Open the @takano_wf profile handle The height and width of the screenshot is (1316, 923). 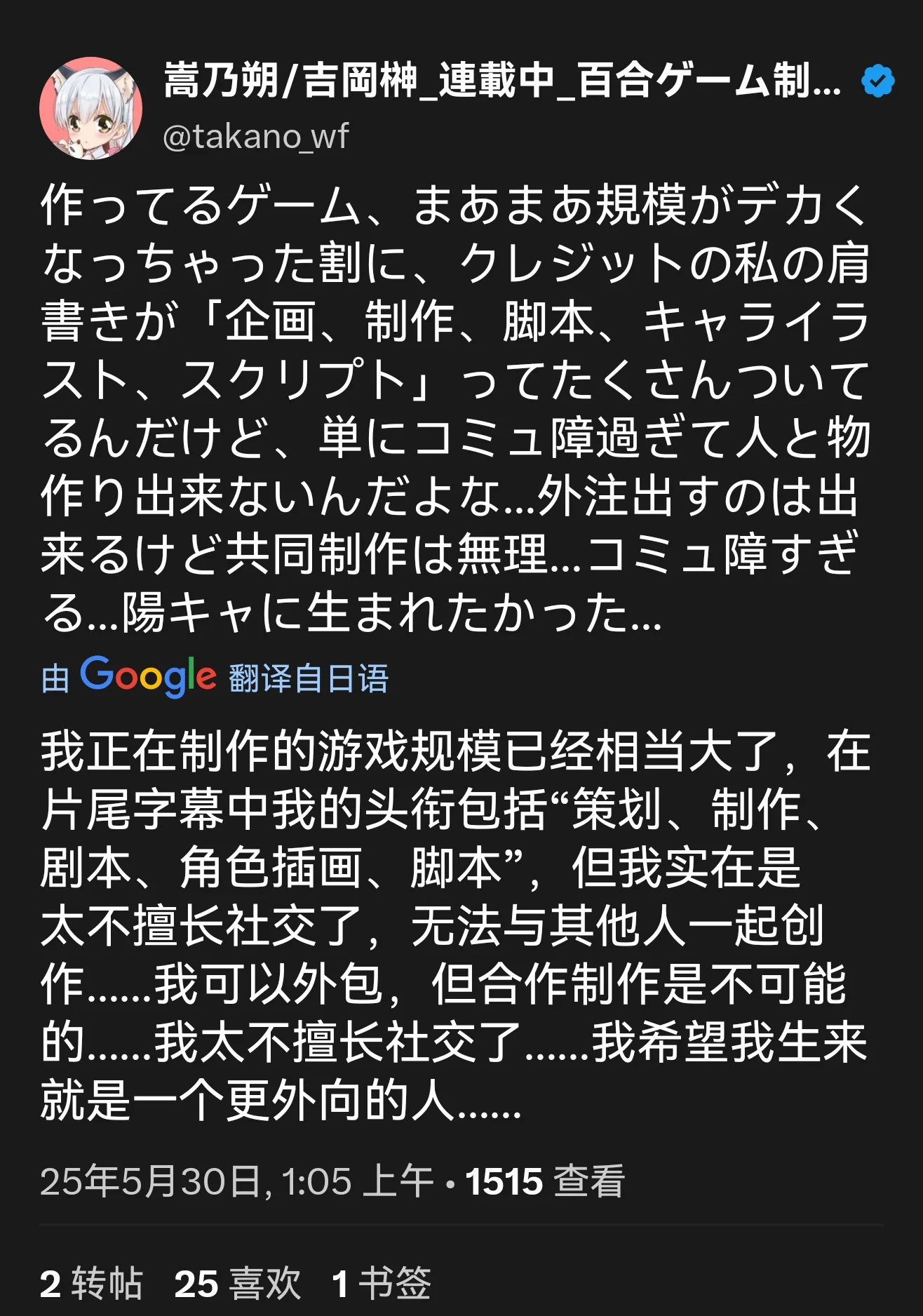coord(255,137)
